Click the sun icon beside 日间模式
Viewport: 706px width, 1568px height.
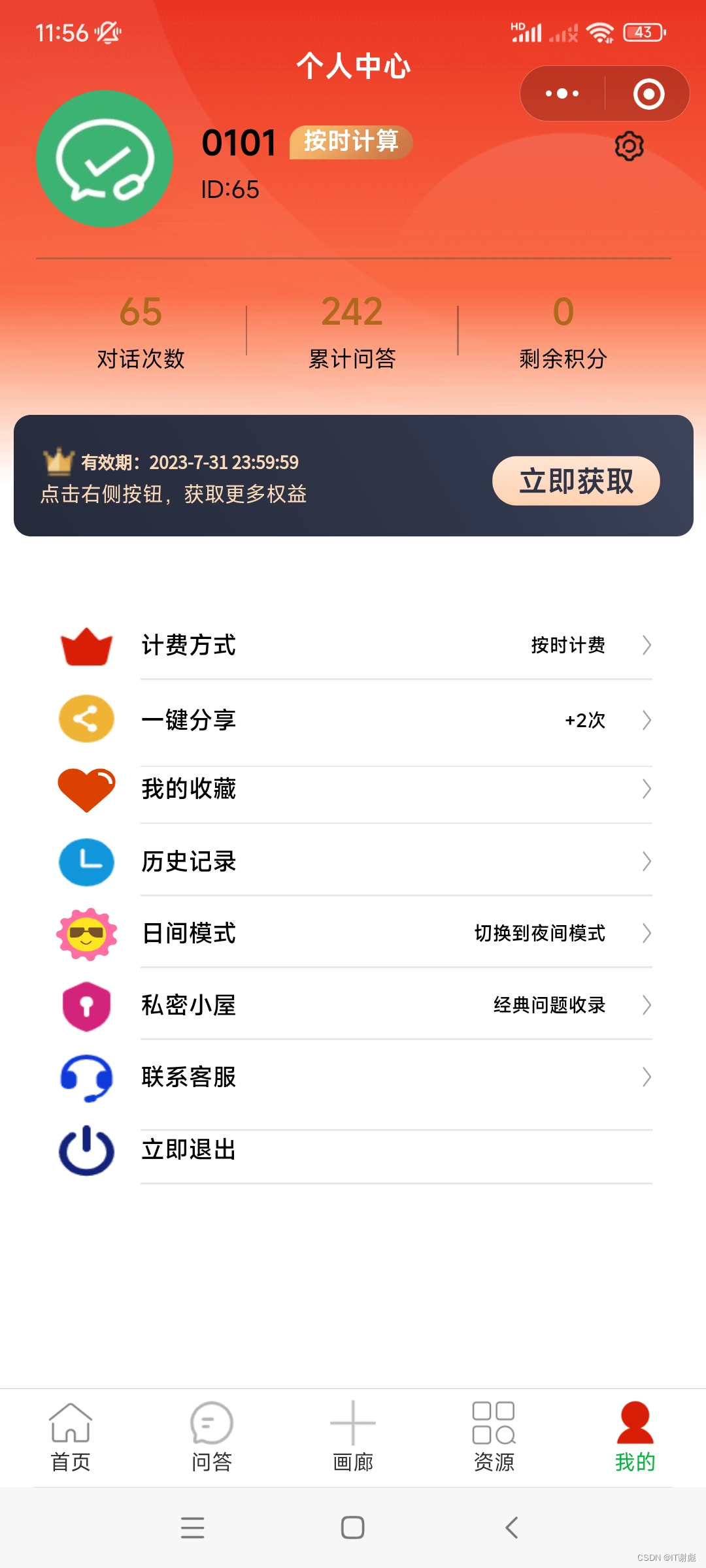(x=86, y=934)
